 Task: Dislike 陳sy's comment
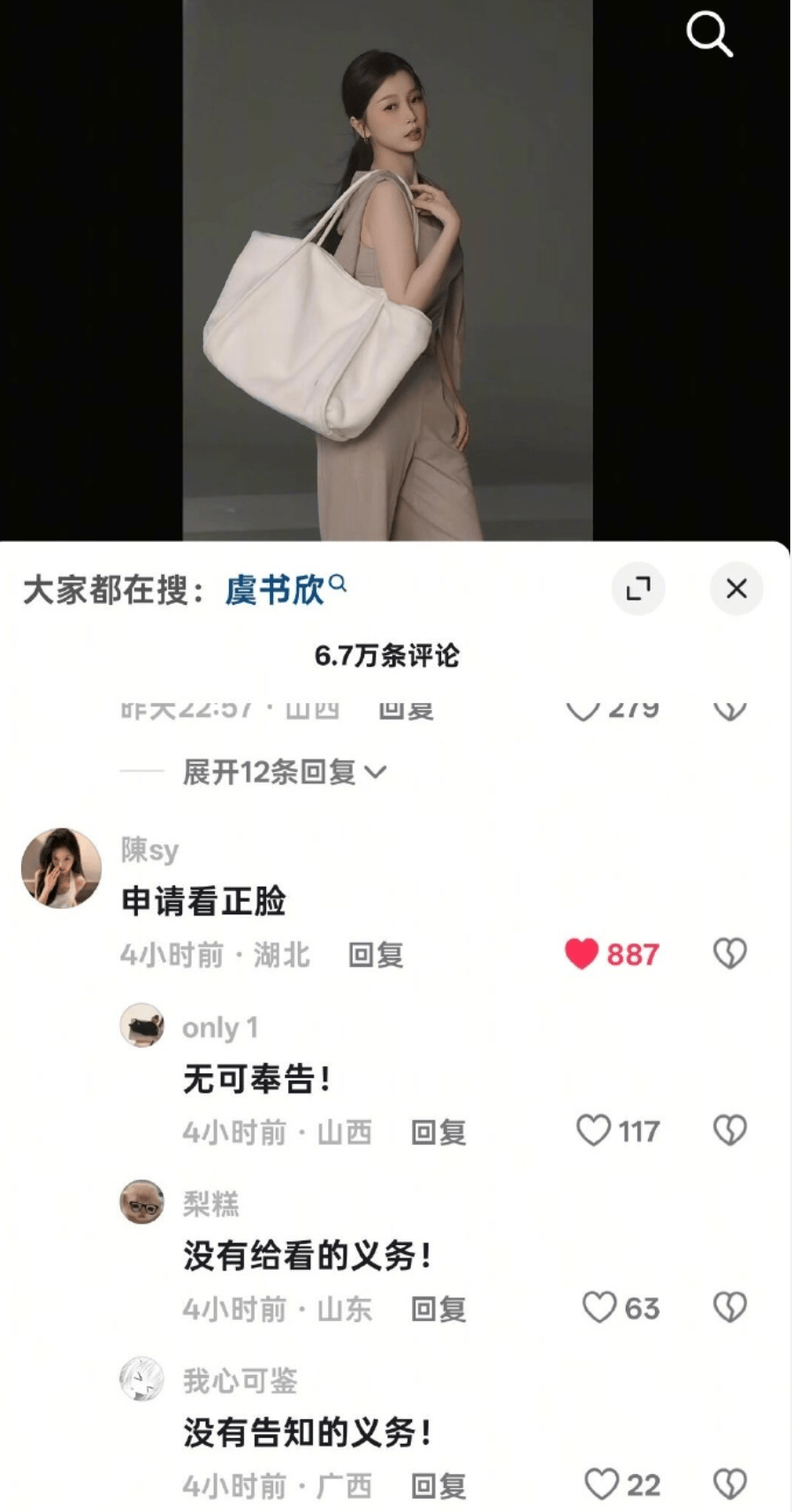[x=730, y=954]
